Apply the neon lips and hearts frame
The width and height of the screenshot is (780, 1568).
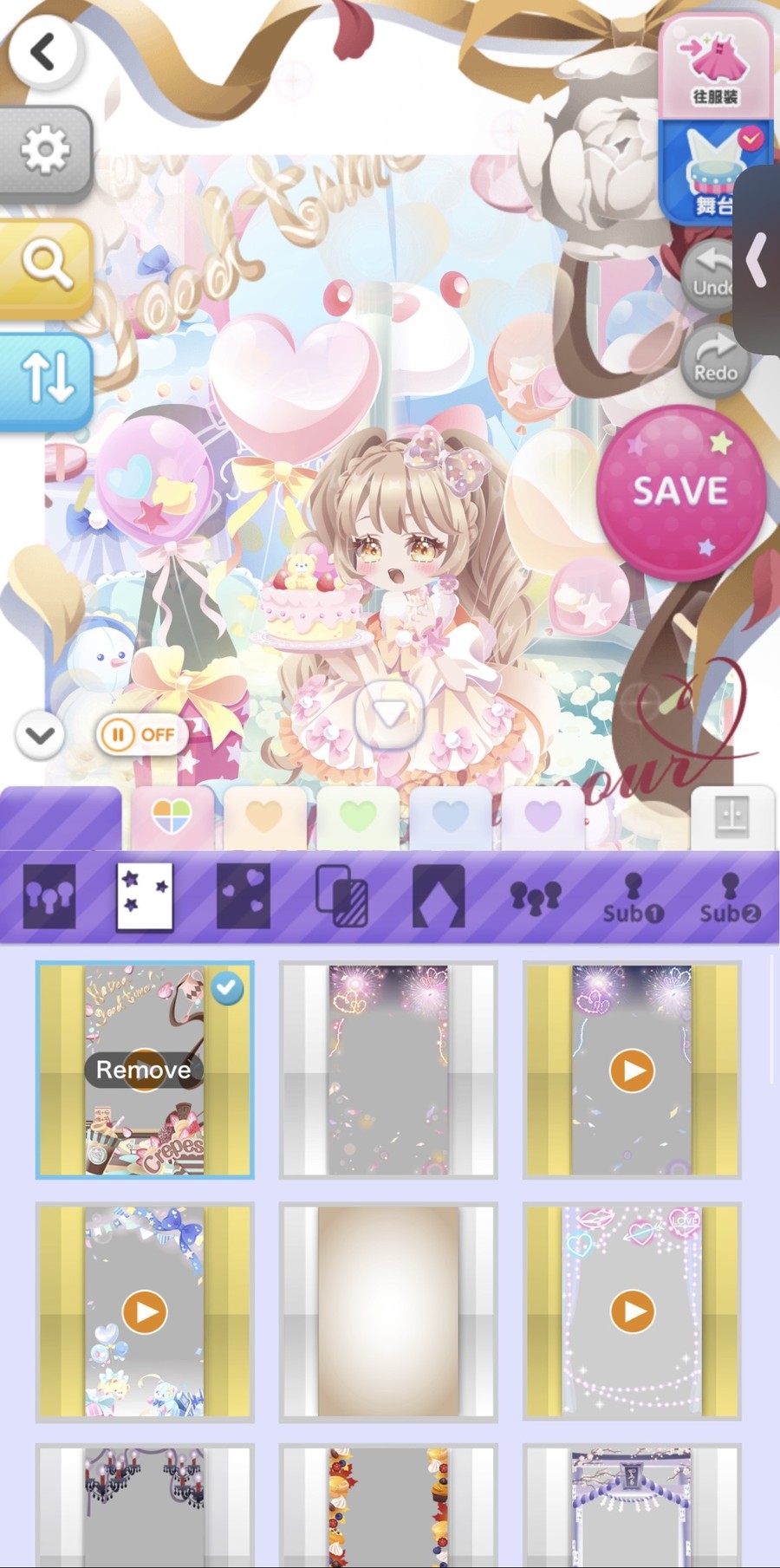632,1311
